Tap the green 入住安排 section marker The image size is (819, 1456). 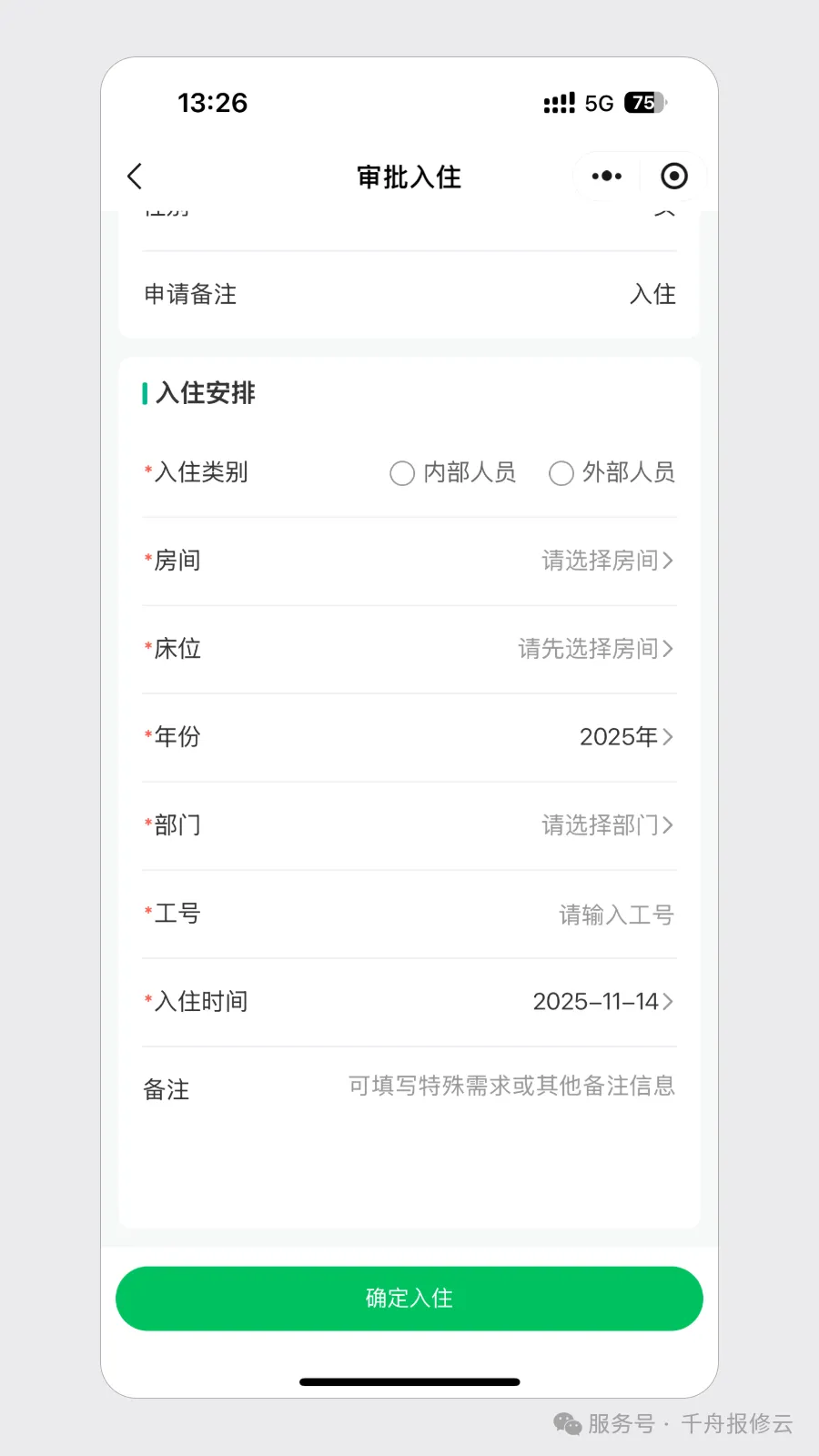(x=146, y=393)
